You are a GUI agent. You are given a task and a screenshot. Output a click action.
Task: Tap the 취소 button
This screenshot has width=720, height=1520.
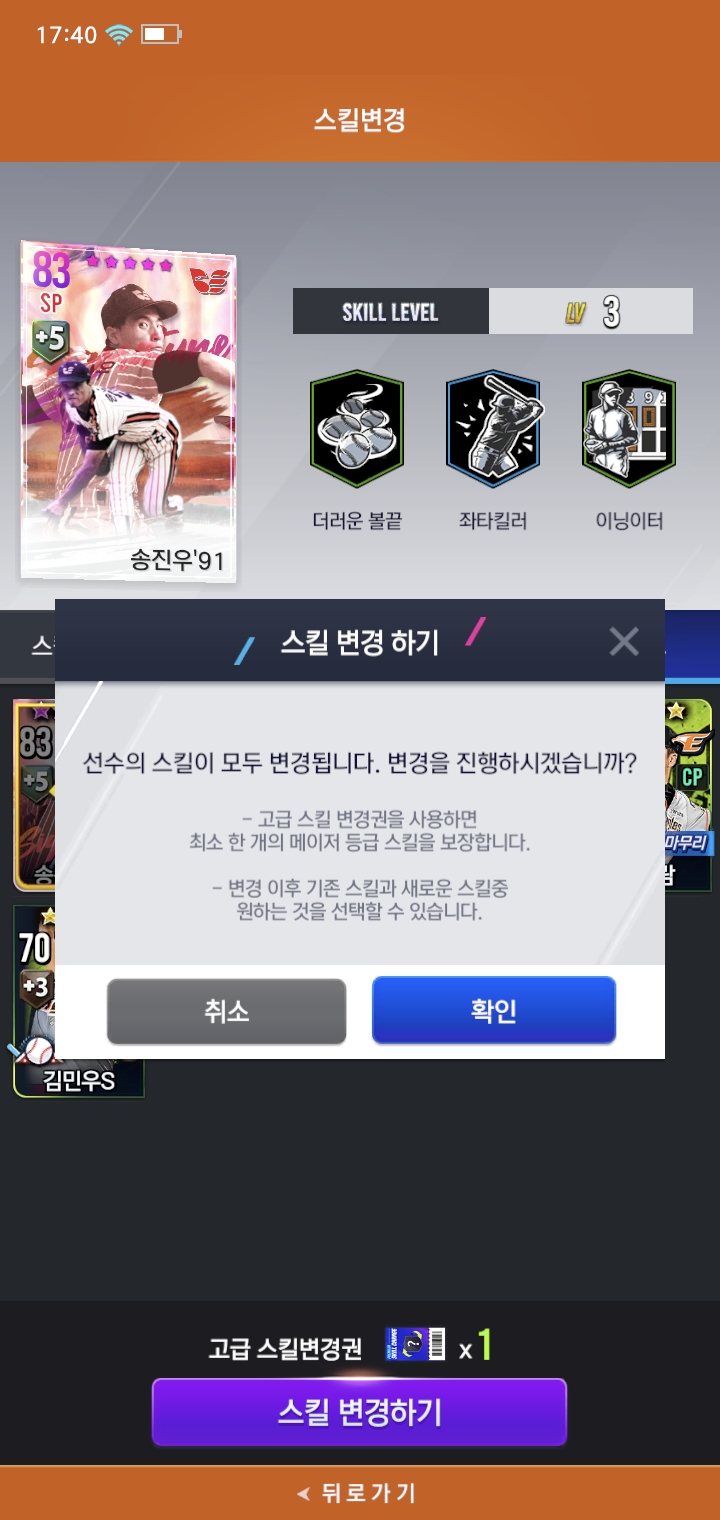pos(227,1011)
